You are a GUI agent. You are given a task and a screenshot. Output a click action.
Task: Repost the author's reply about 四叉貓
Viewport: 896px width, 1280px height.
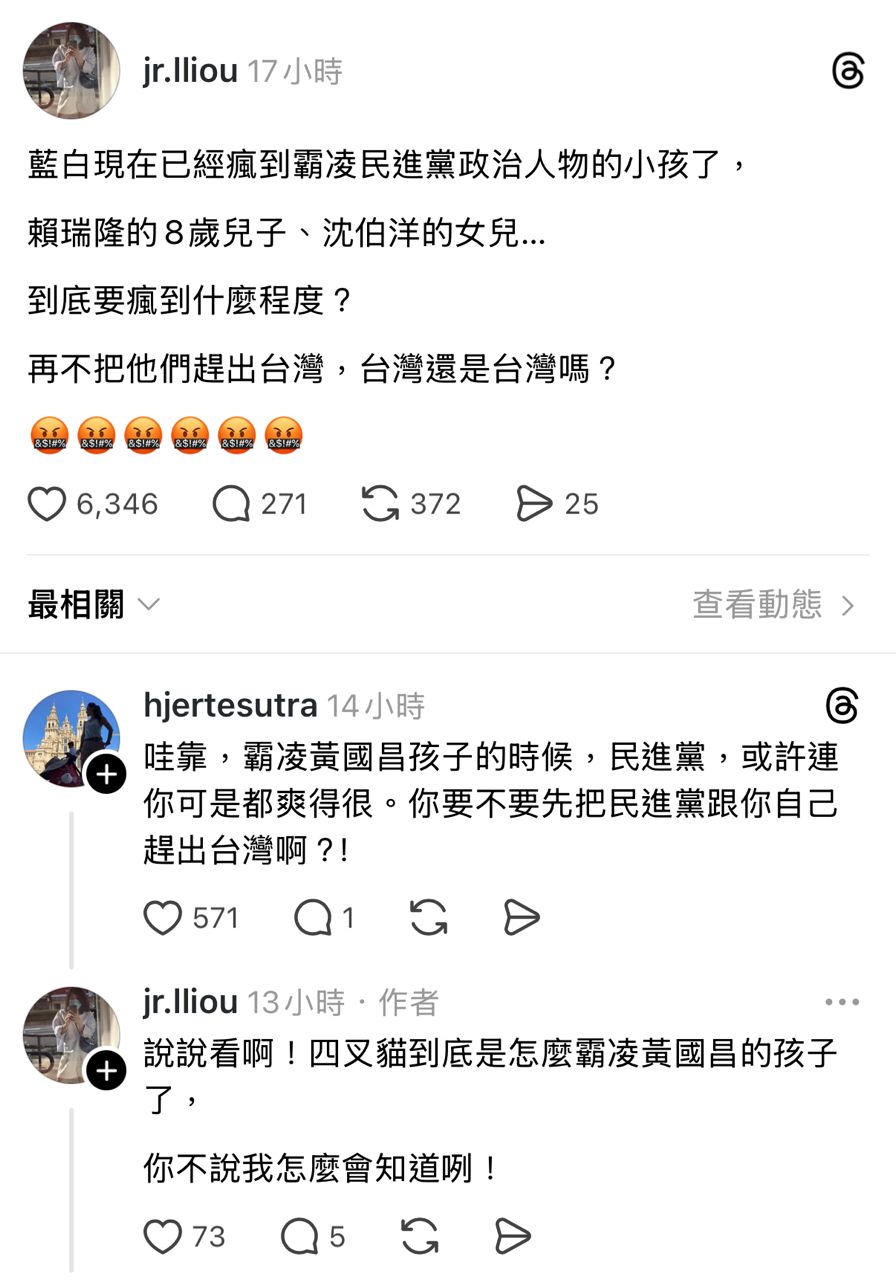point(420,1238)
